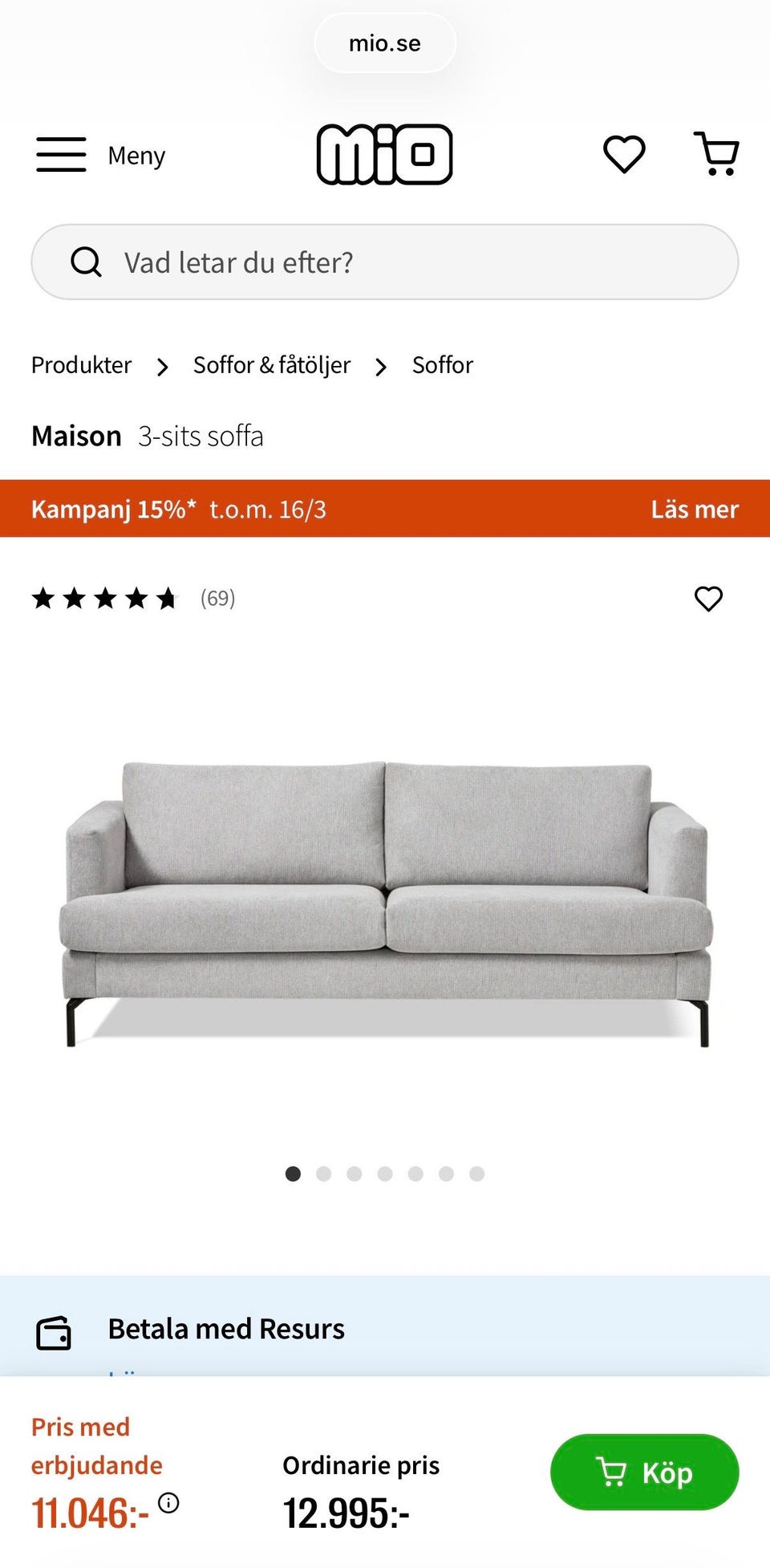Open the 69 reviews rating
The image size is (770, 1568).
point(133,599)
